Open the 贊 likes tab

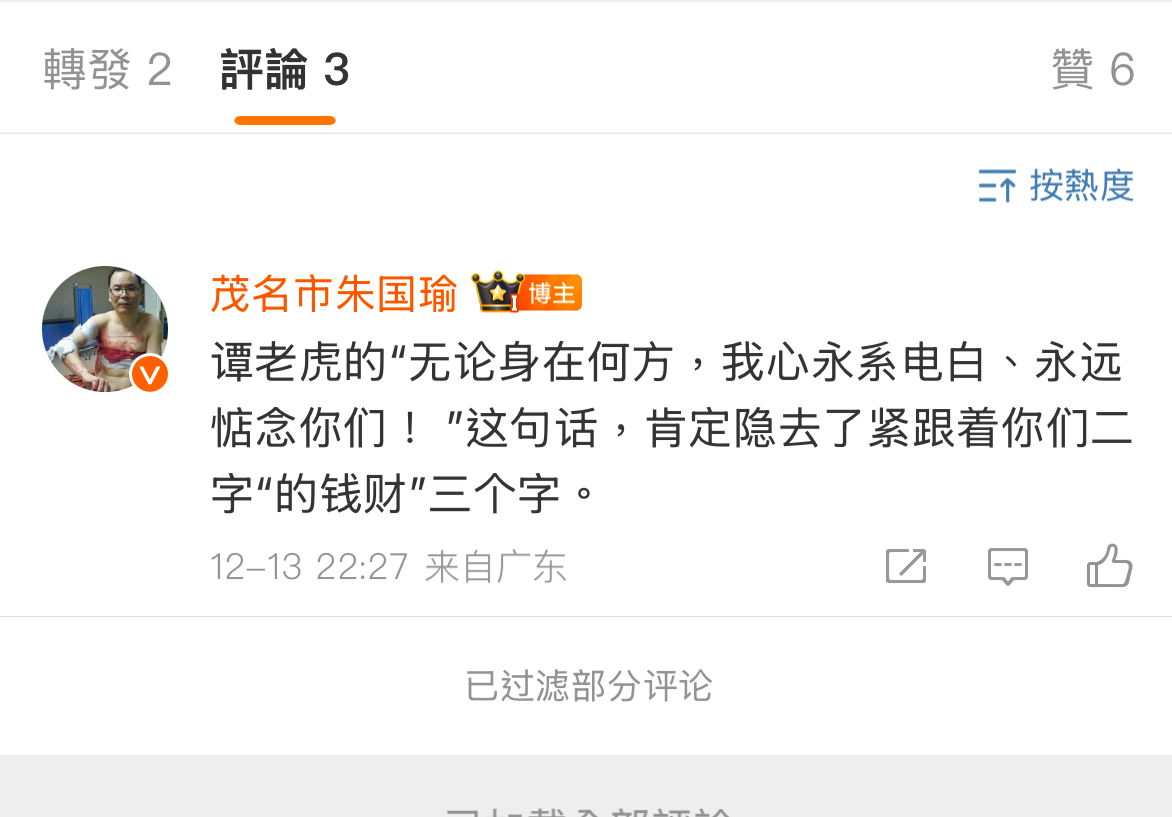[1092, 71]
